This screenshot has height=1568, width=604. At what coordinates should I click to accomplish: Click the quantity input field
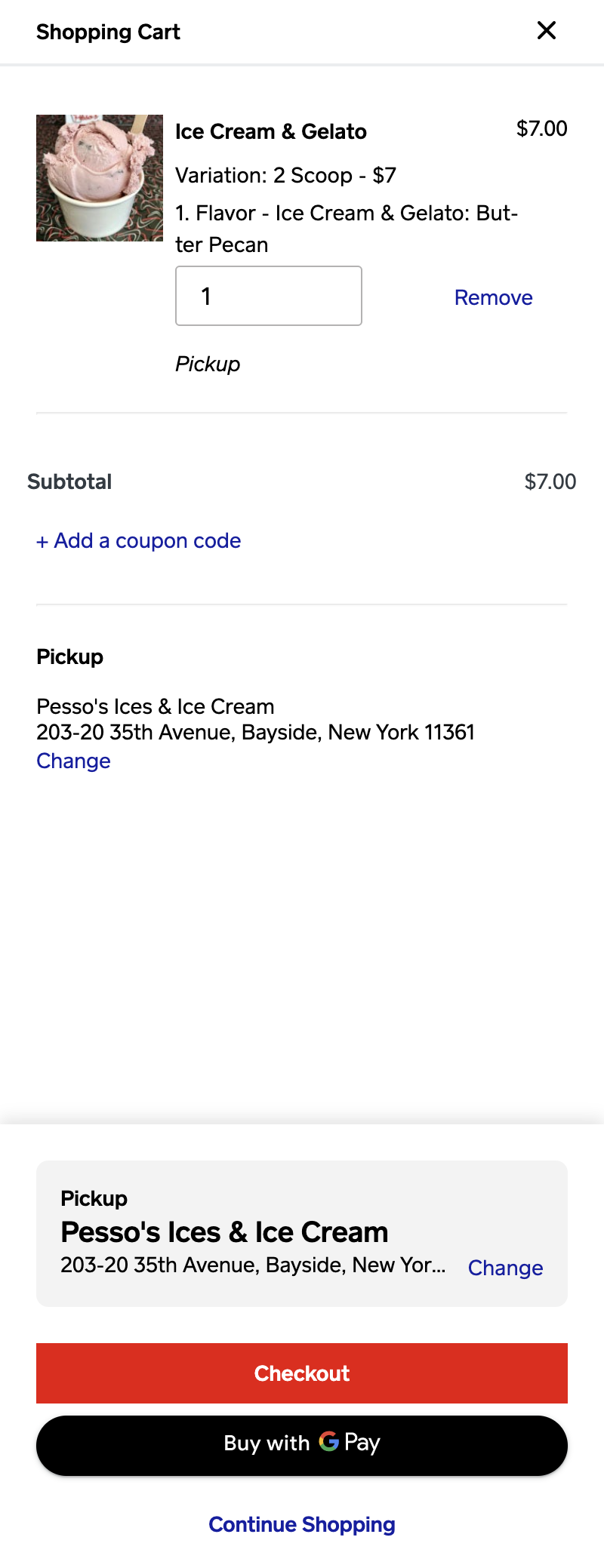(x=268, y=296)
